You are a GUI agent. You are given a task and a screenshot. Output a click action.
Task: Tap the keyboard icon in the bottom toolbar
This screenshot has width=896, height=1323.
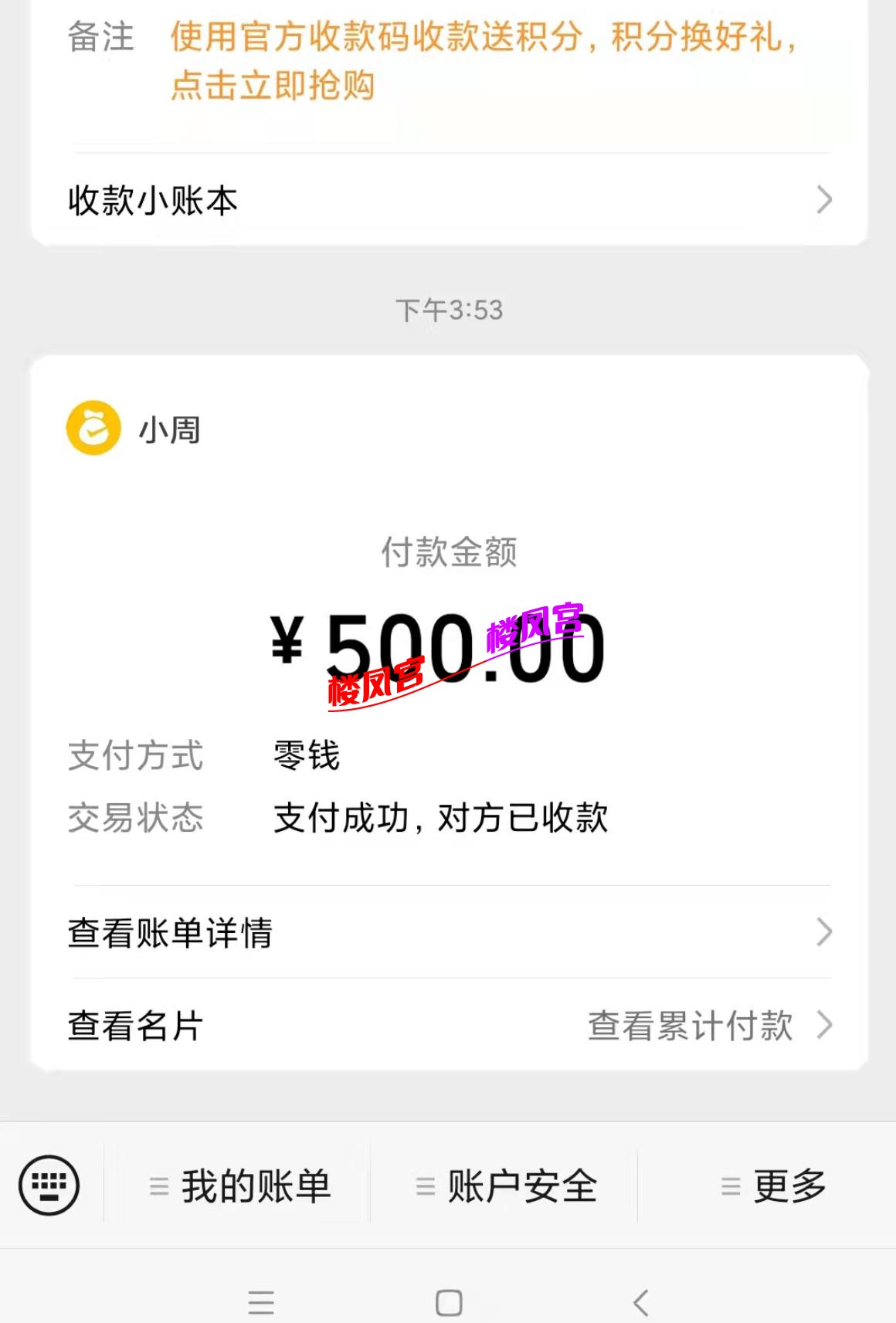[46, 1183]
